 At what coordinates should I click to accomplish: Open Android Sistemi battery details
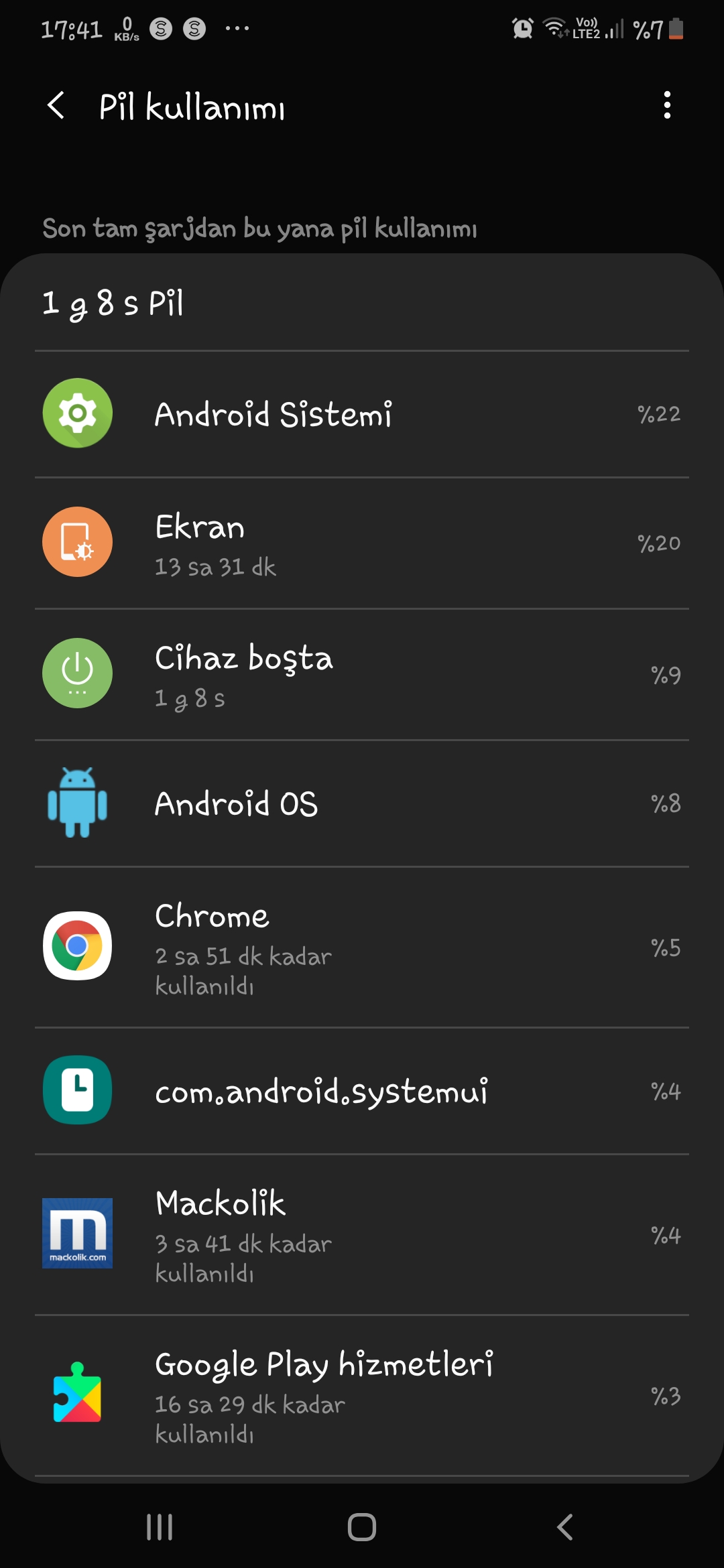click(x=362, y=414)
